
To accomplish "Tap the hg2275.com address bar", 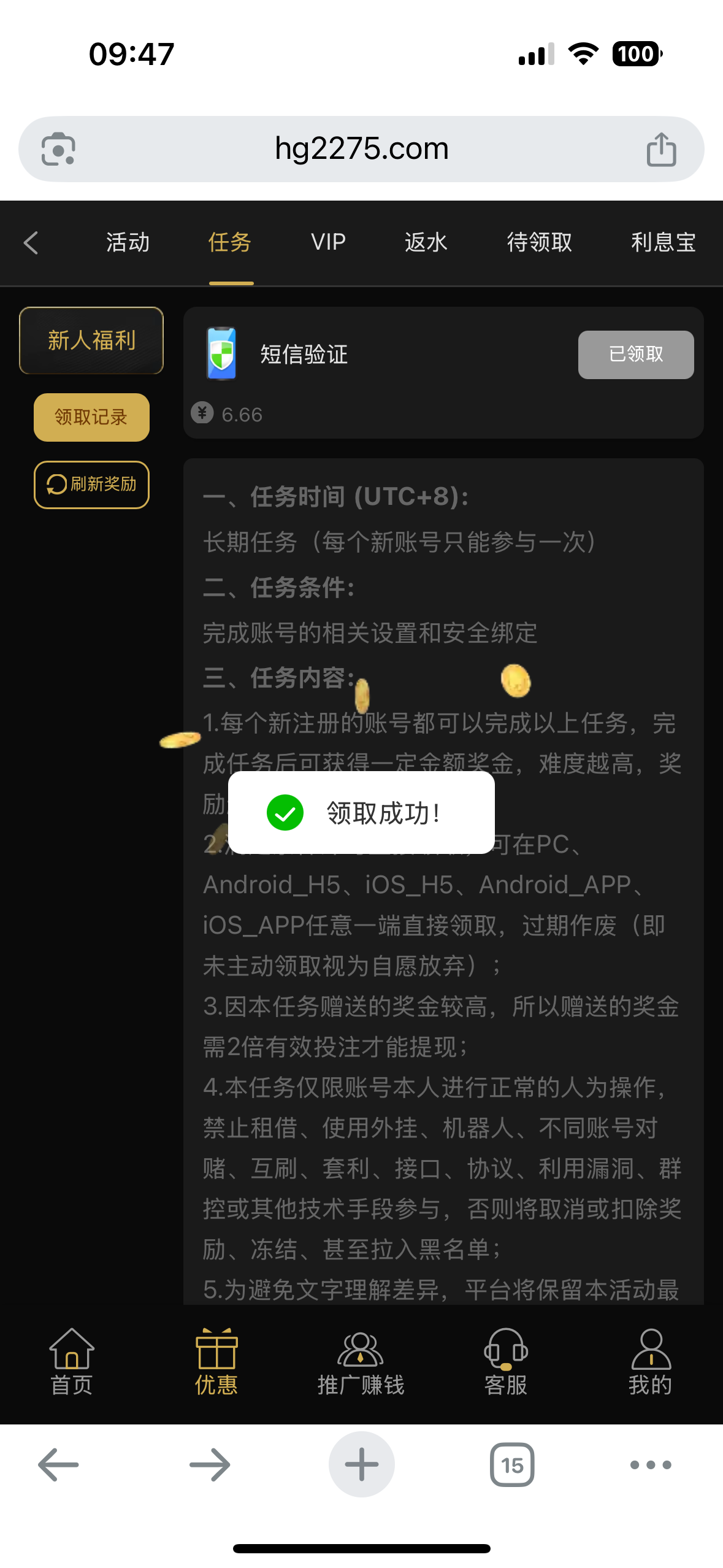I will [361, 149].
